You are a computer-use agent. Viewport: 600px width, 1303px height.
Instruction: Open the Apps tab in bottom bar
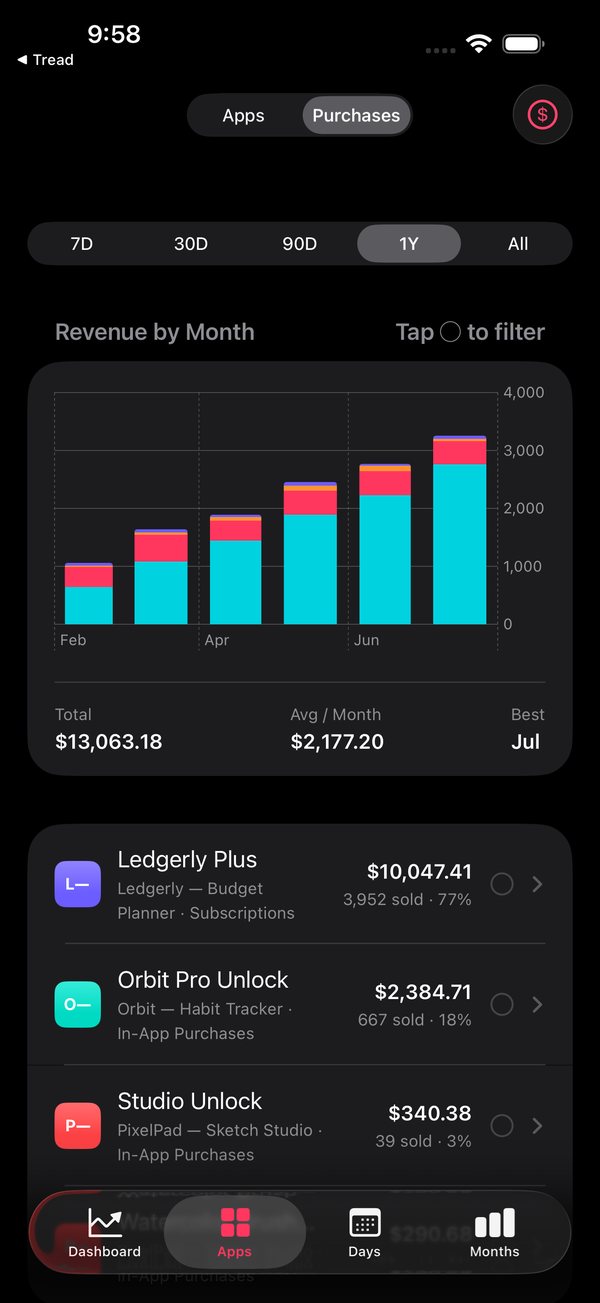[x=235, y=1233]
